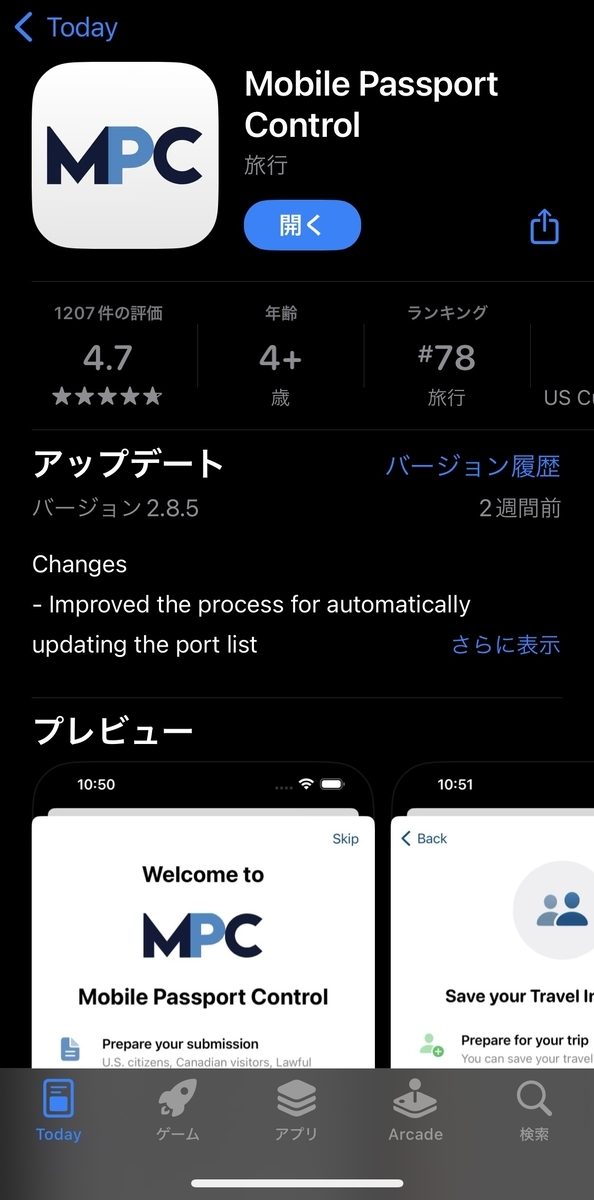The height and width of the screenshot is (1200, 594).
Task: Switch to the アプリ tab
Action: [x=297, y=1111]
